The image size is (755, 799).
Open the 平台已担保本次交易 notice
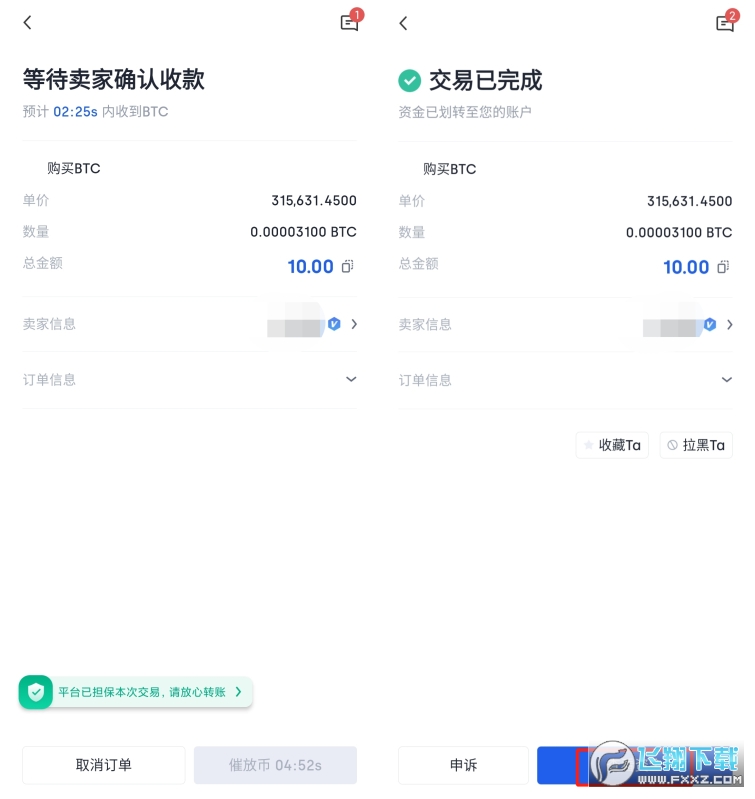[x=136, y=691]
